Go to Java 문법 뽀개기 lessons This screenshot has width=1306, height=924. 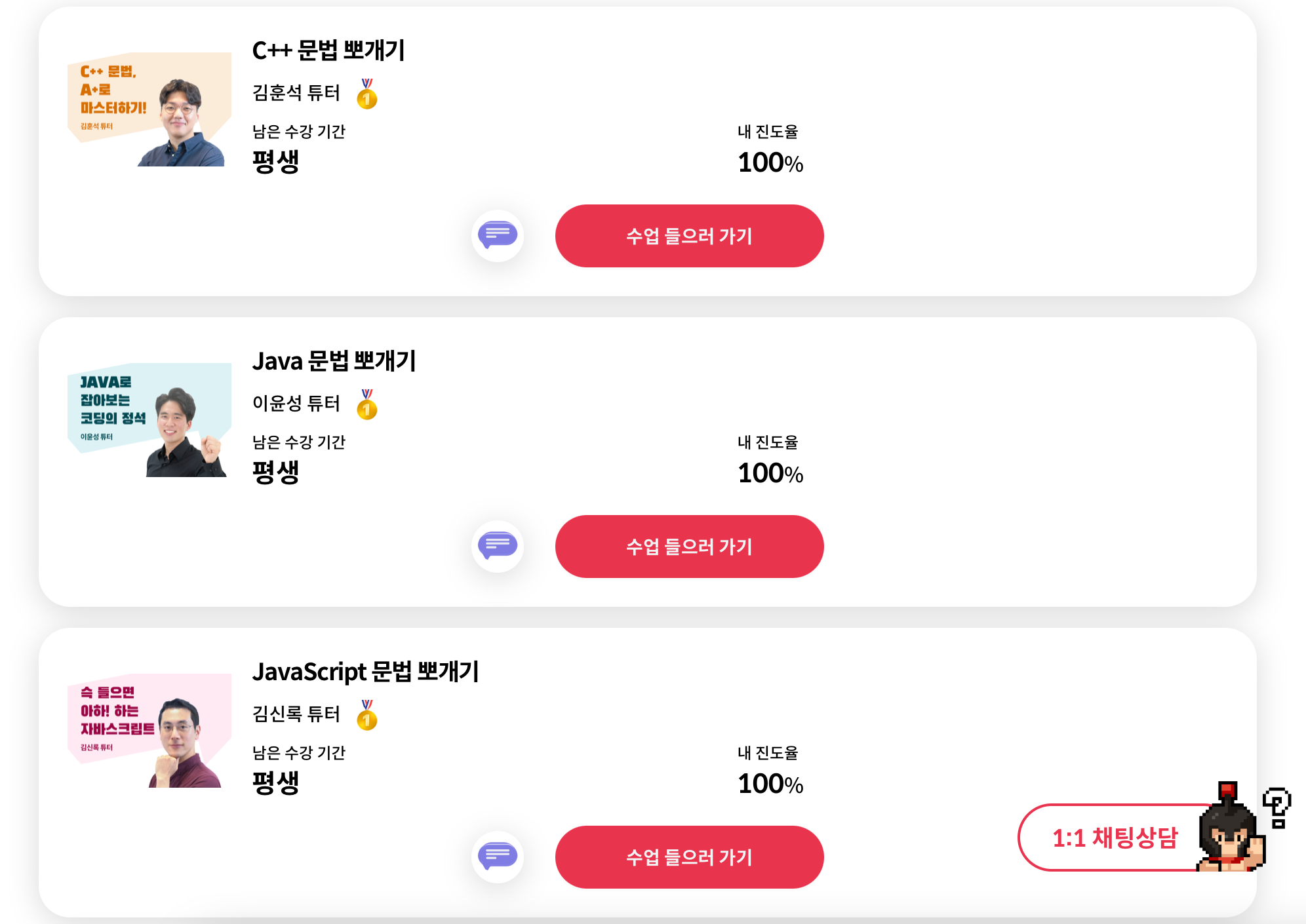(x=689, y=547)
